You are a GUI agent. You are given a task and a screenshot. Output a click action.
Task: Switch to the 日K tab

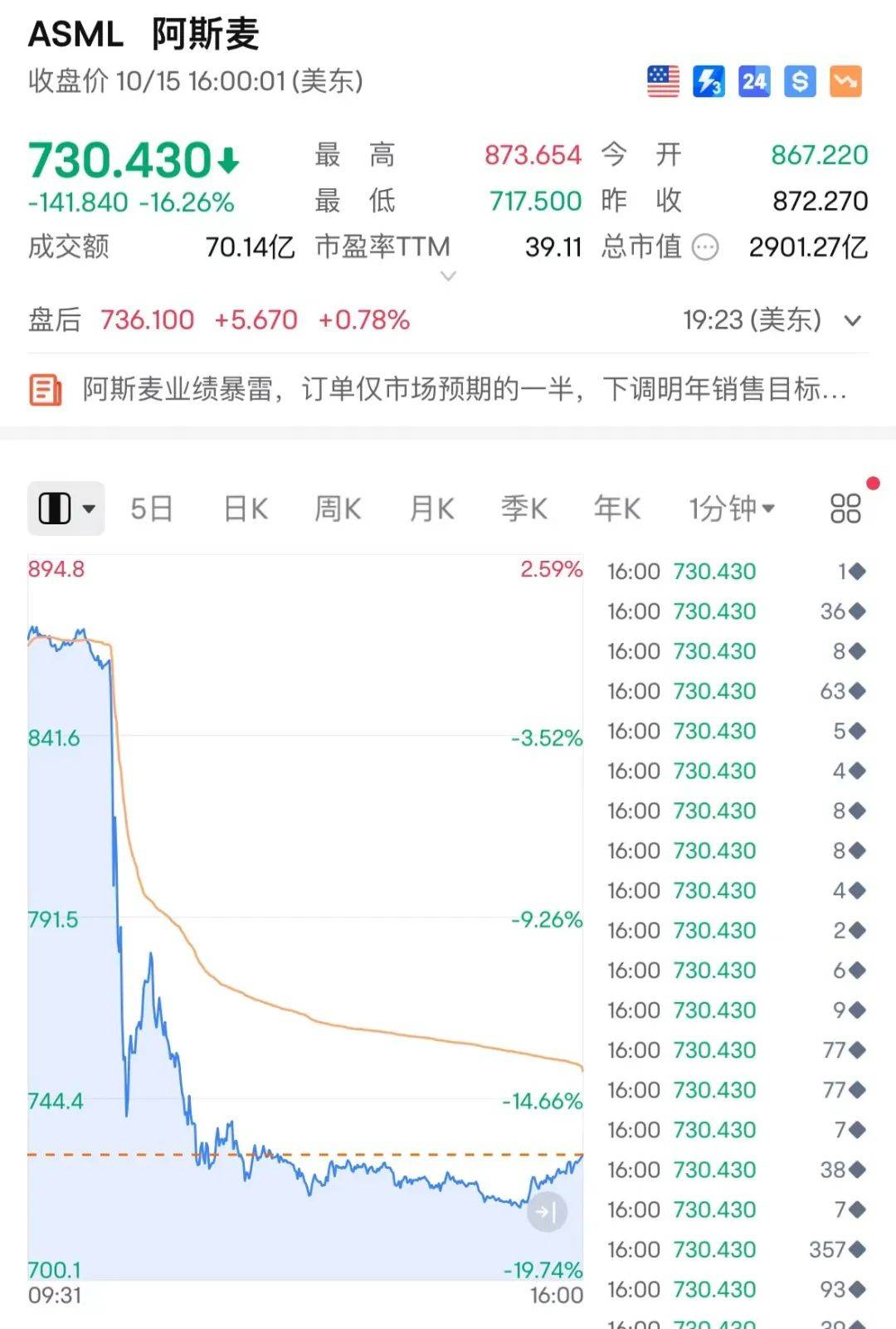click(245, 509)
